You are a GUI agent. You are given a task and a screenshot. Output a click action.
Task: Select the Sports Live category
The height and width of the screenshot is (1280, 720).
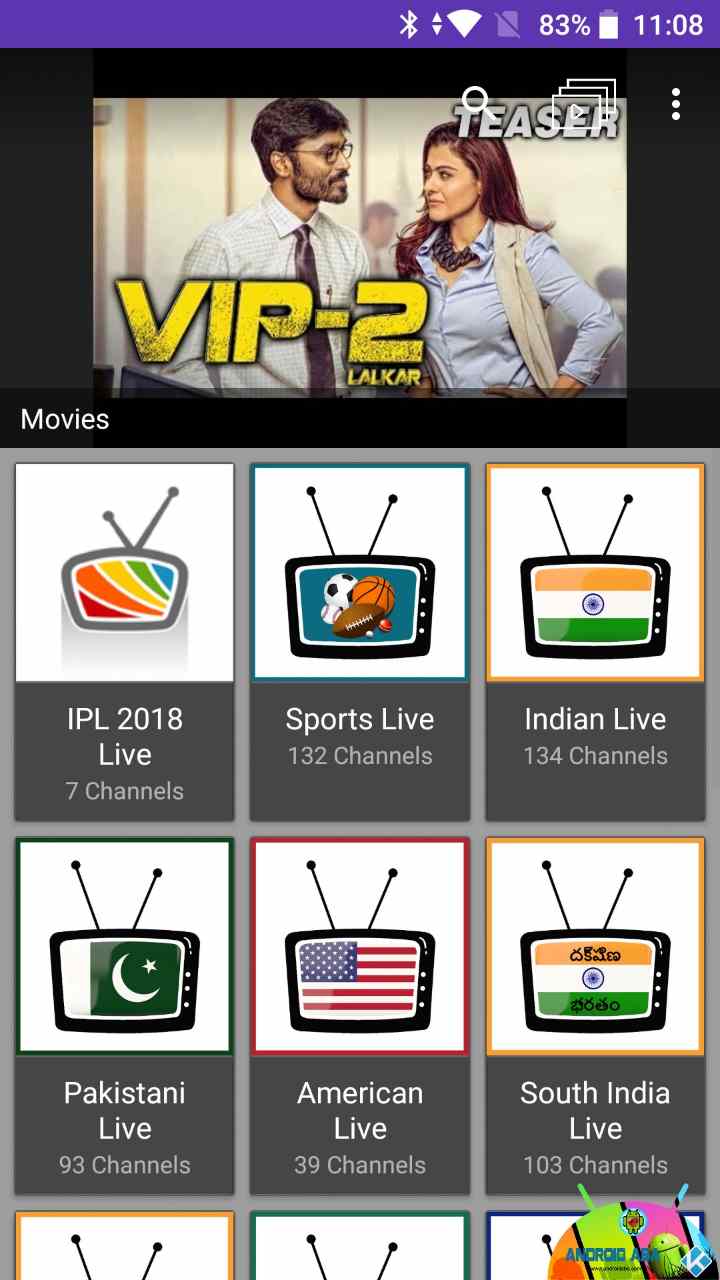[x=360, y=640]
